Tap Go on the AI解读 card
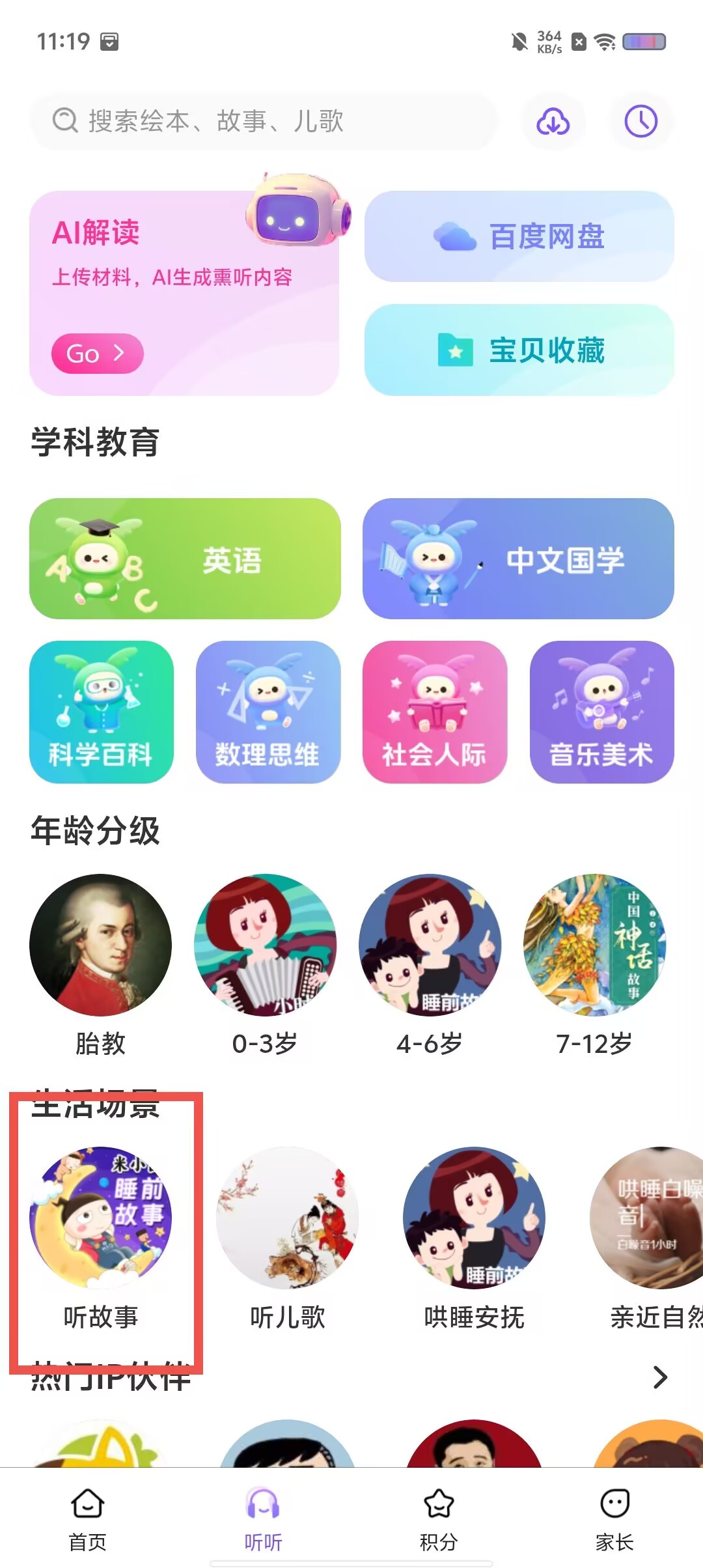 [98, 354]
